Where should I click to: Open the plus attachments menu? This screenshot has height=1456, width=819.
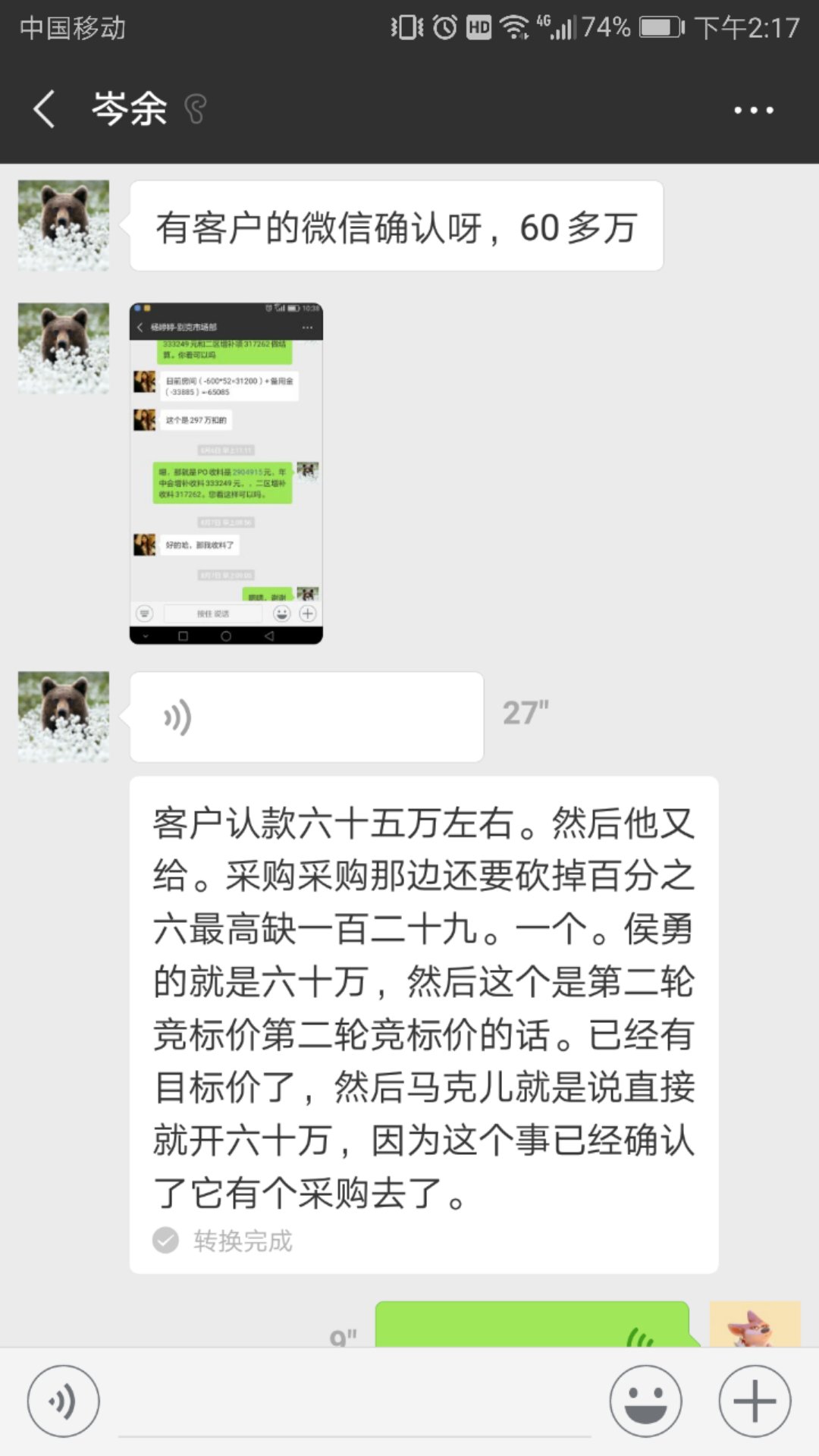(755, 1401)
